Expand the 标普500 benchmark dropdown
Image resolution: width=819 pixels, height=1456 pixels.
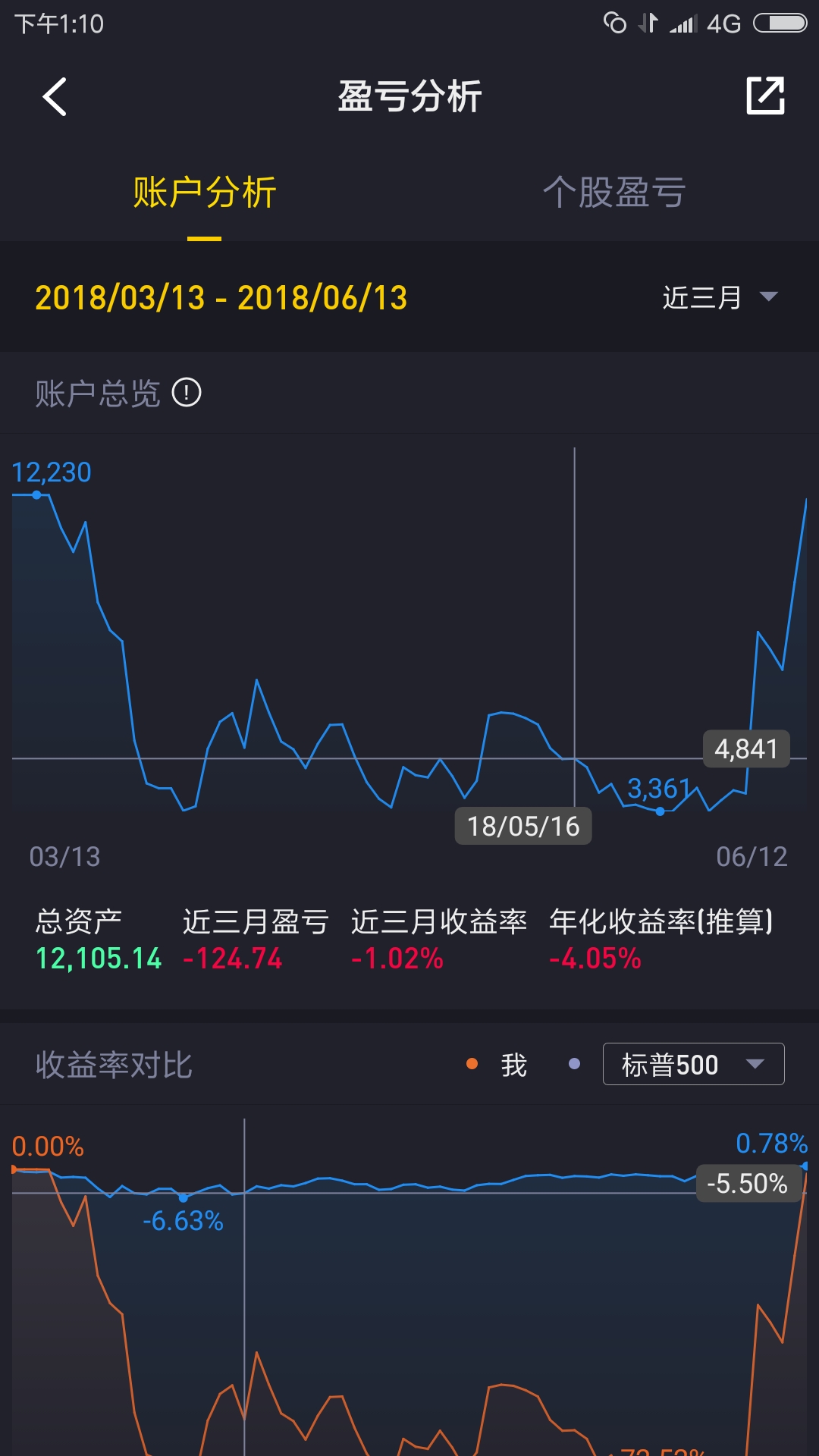pyautogui.click(x=694, y=1064)
